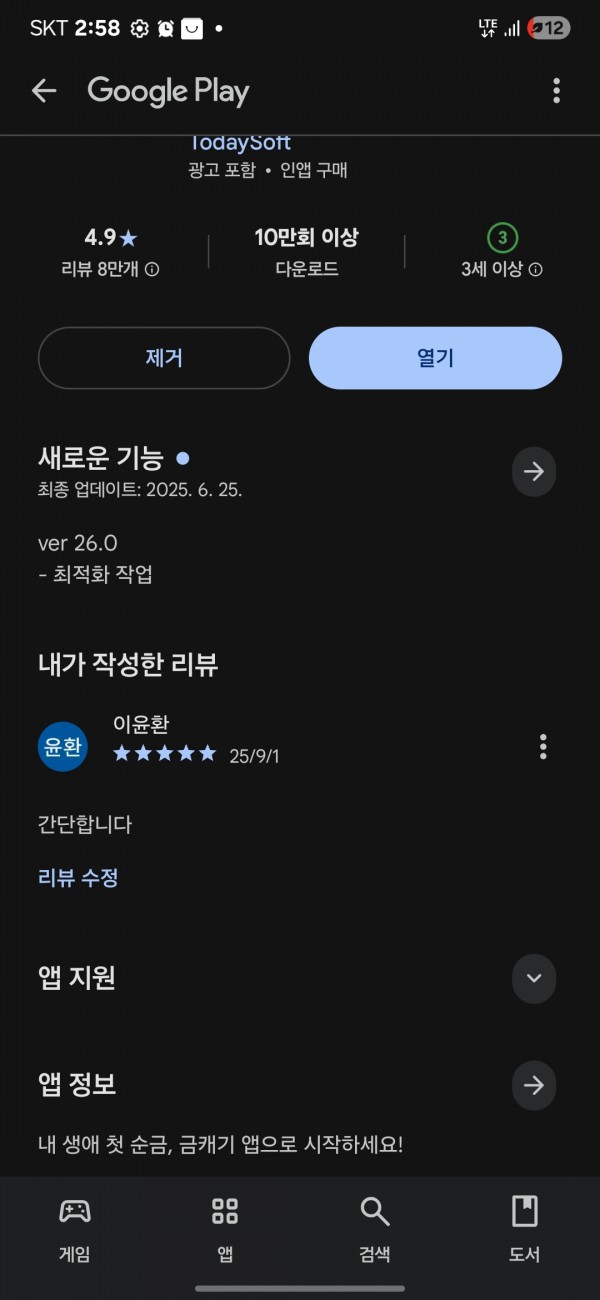Open the TodaySoft developer page
The width and height of the screenshot is (600, 1300).
(x=239, y=144)
